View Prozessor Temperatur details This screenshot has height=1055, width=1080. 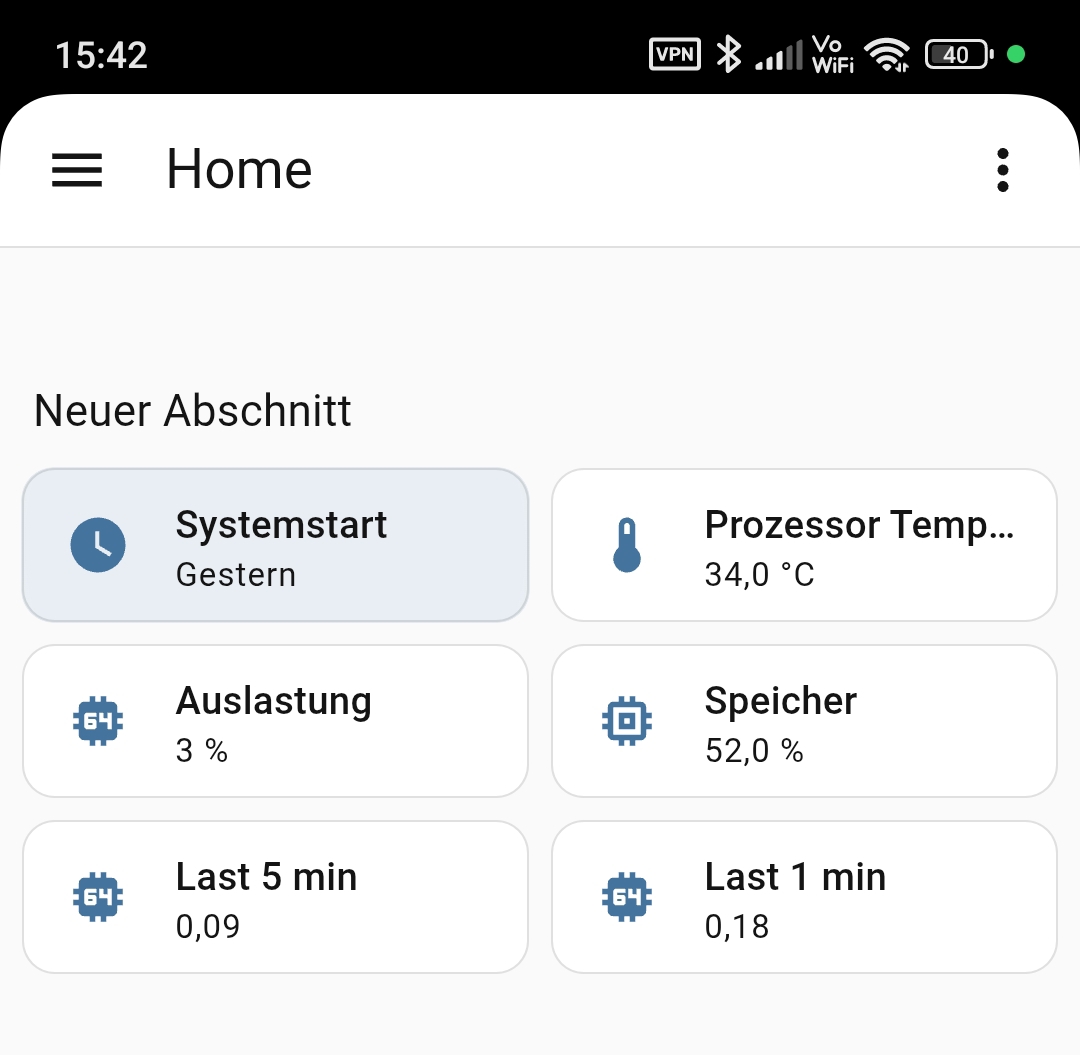coord(804,545)
